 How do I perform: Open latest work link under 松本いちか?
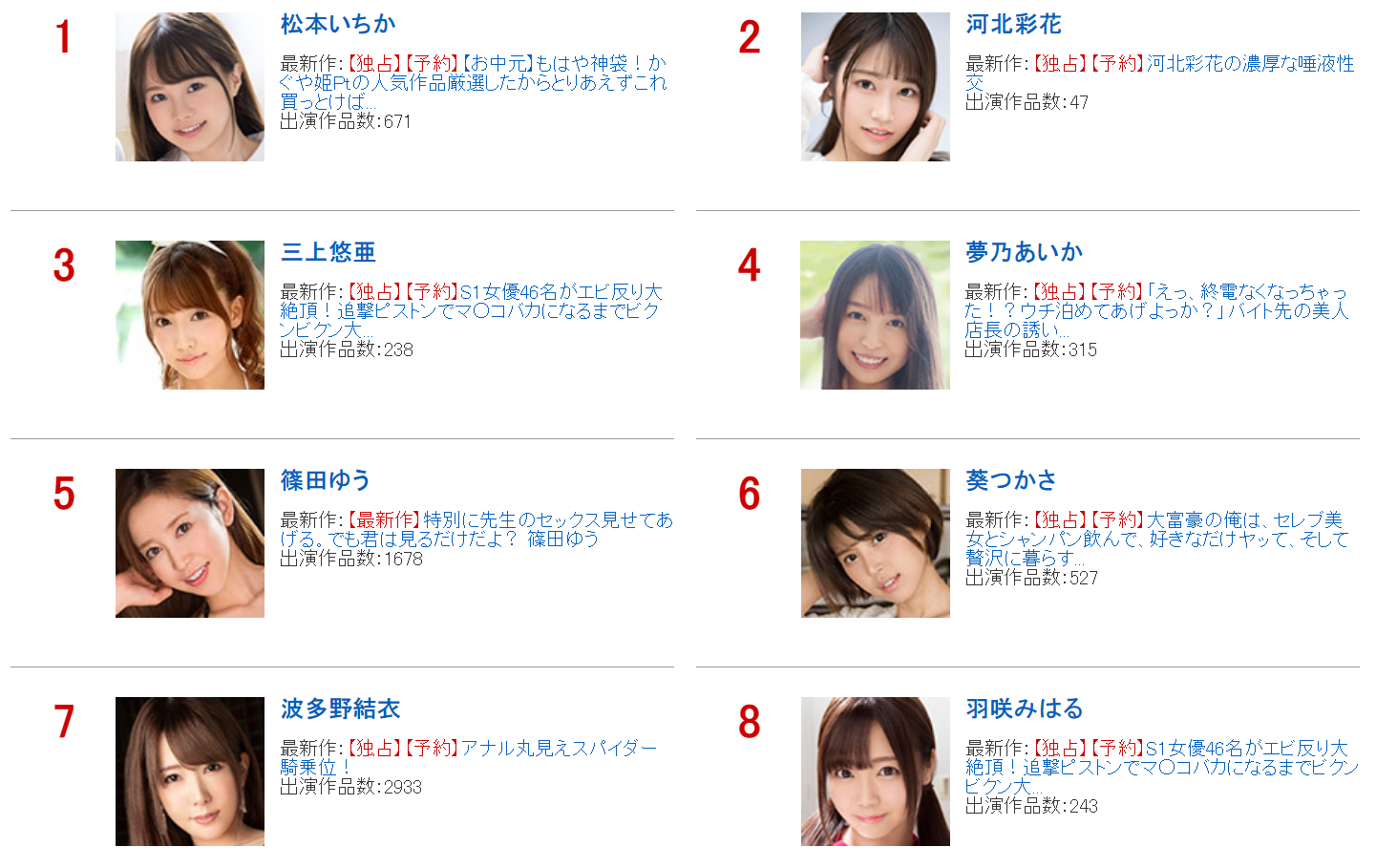473,83
